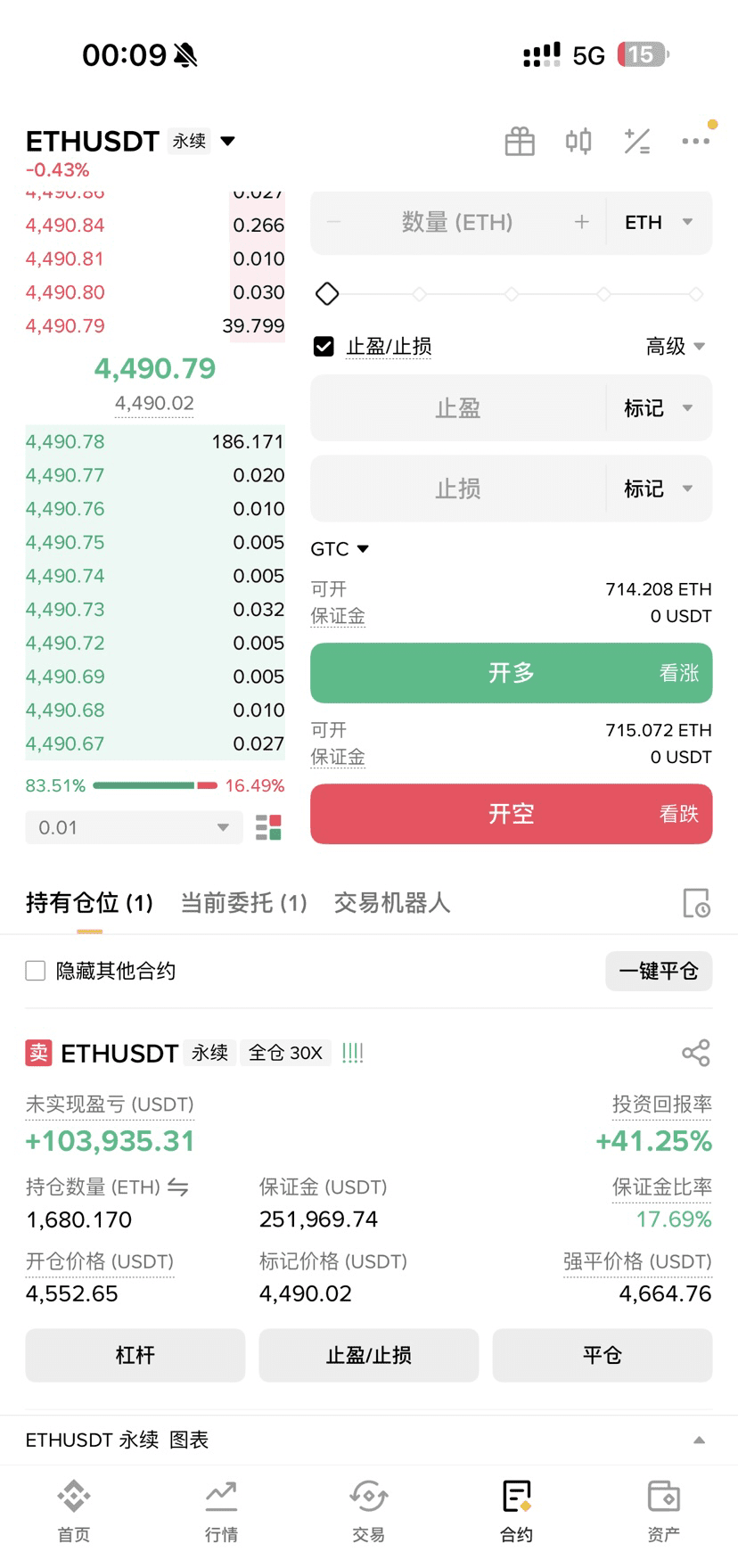This screenshot has width=738, height=1568.
Task: Open the three-dot overflow menu
Action: [x=695, y=141]
